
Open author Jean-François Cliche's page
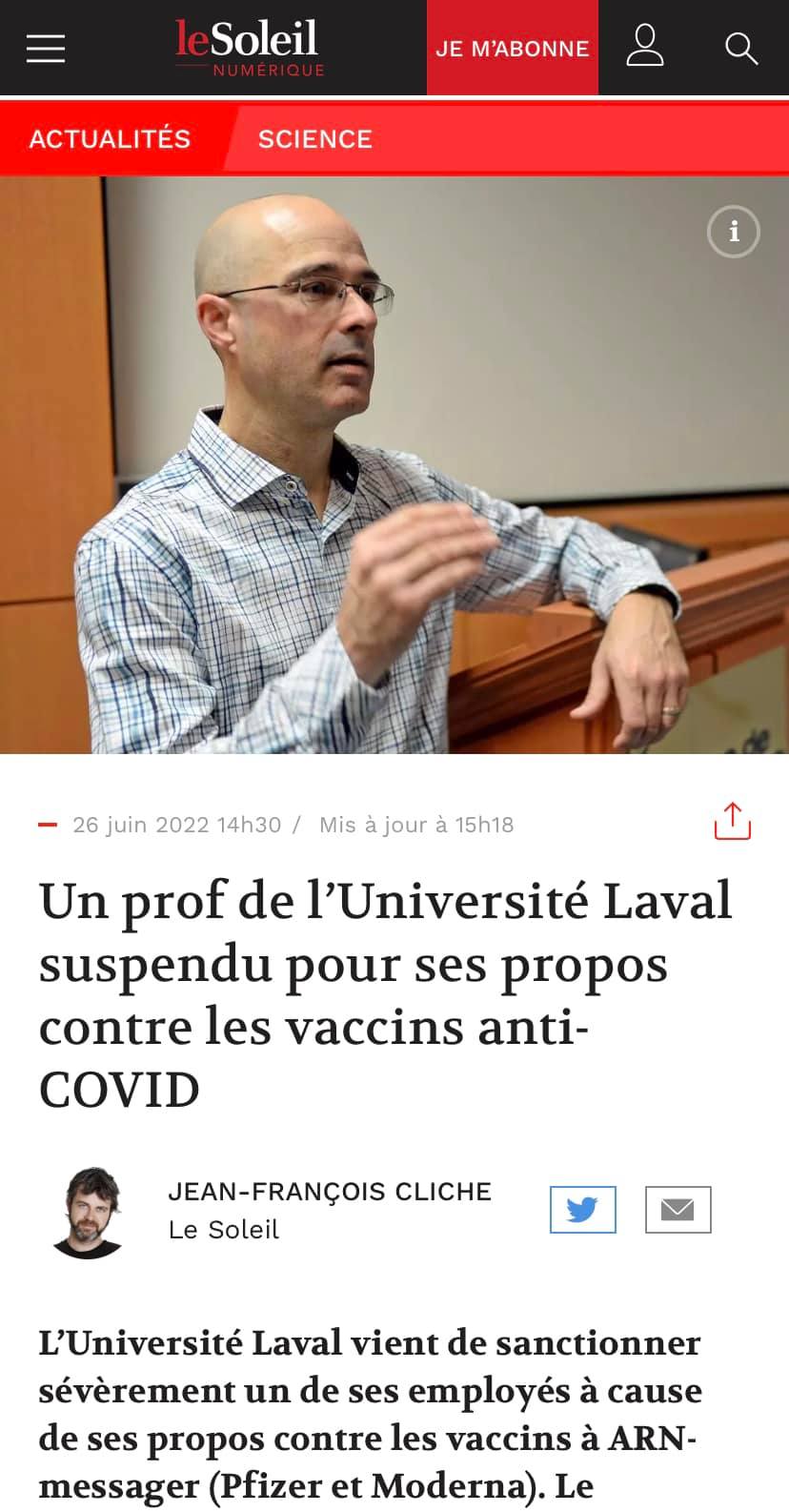pos(329,1192)
